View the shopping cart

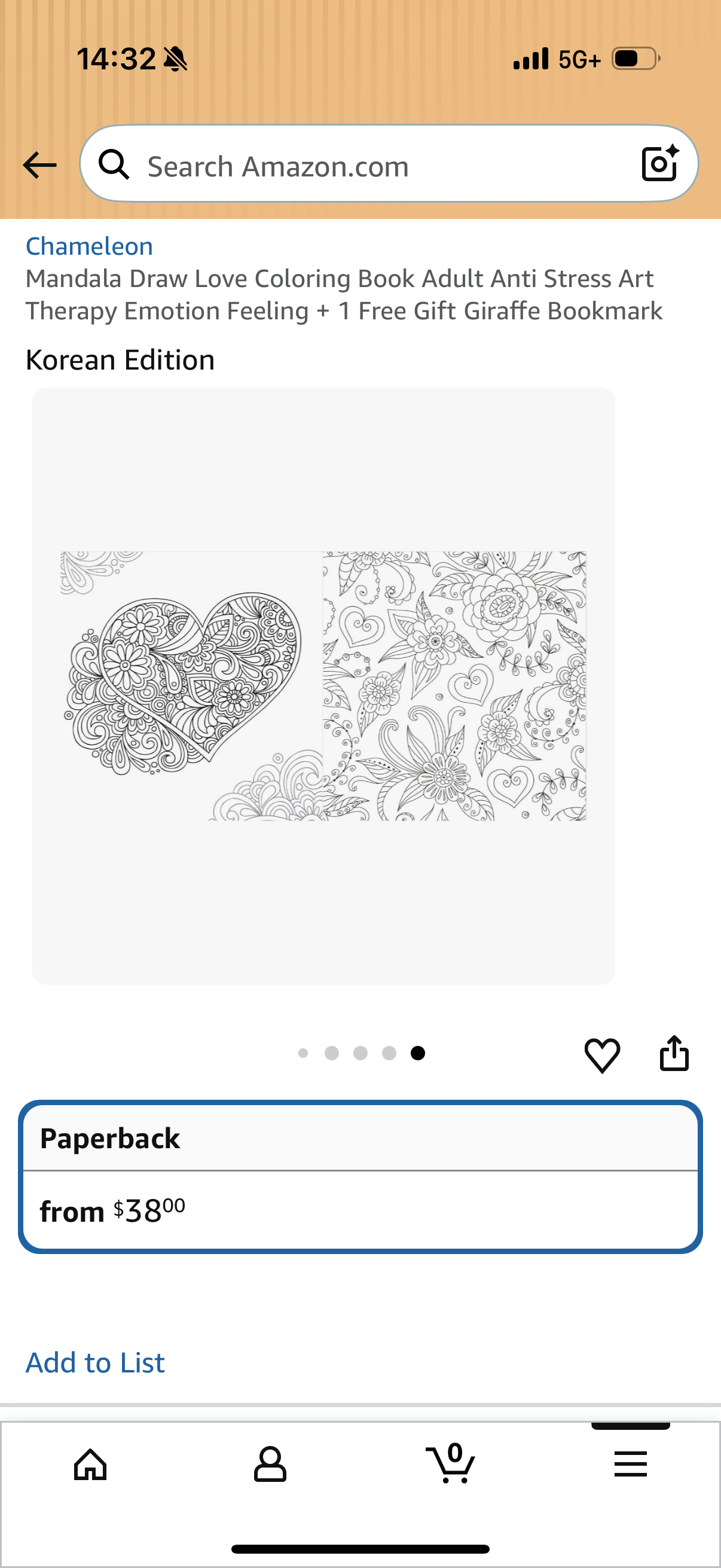click(x=450, y=1463)
